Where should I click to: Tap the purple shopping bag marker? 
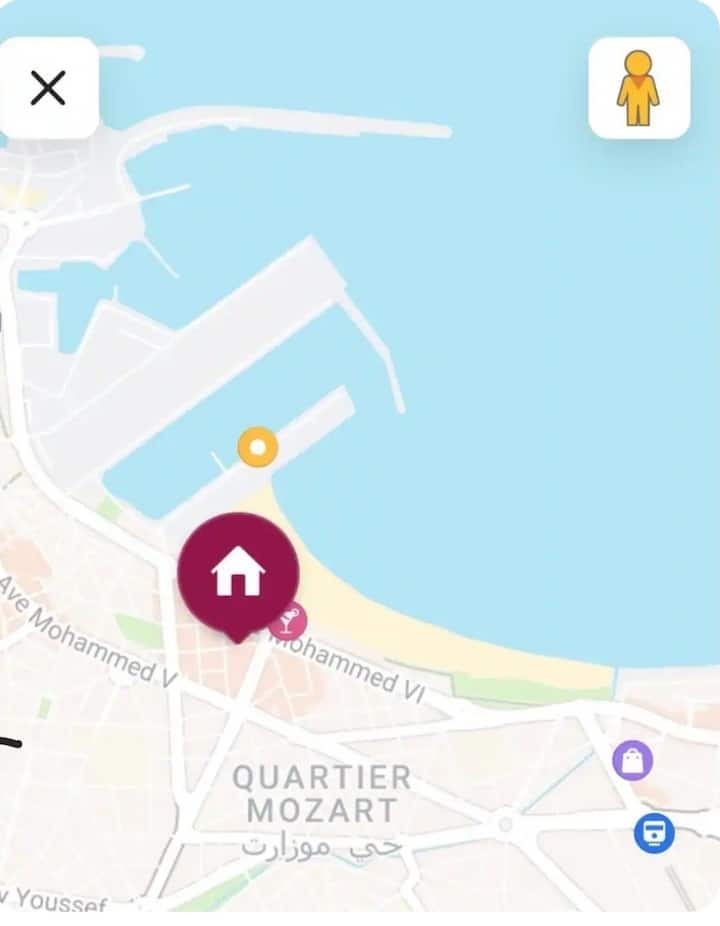coord(632,761)
